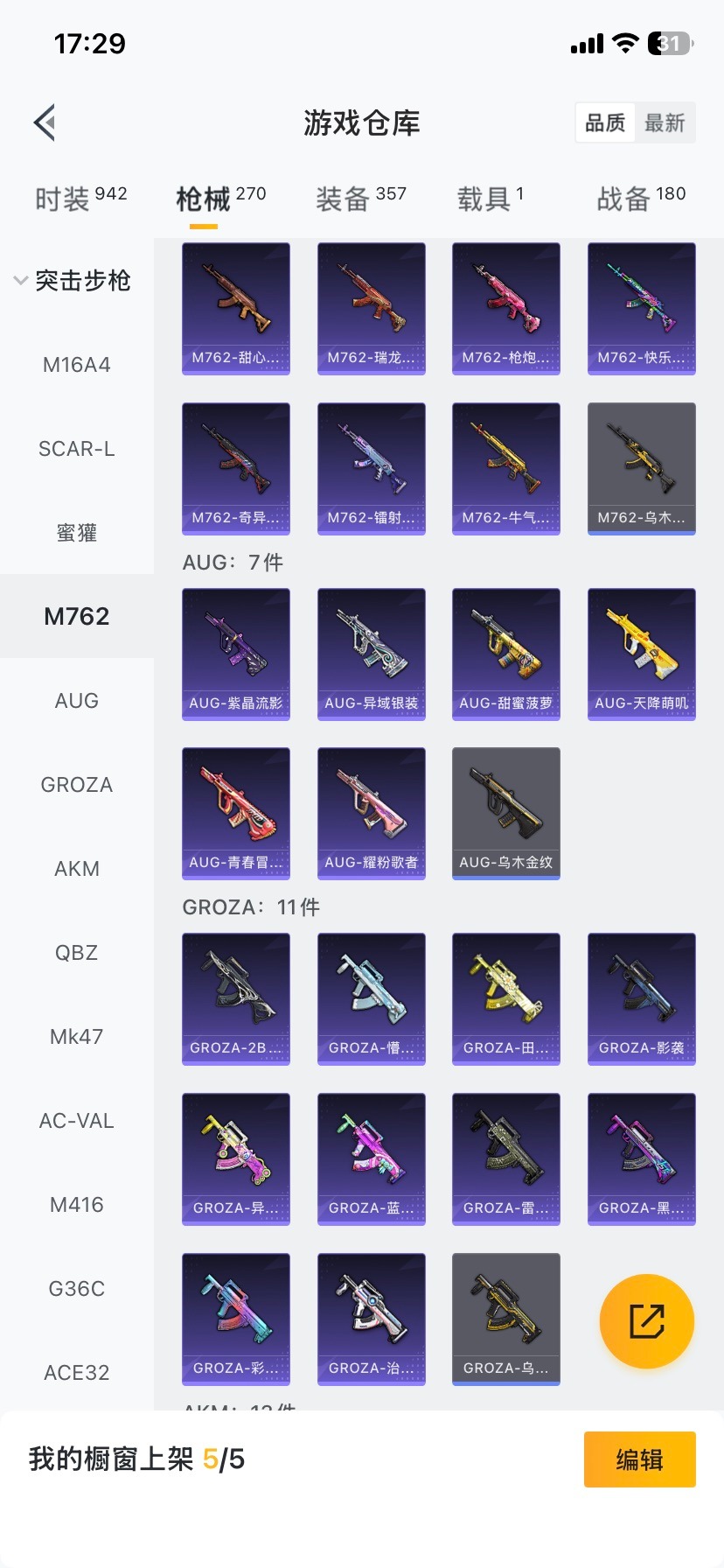Image resolution: width=724 pixels, height=1568 pixels.
Task: Select M16A4 in the sidebar
Action: tap(77, 365)
